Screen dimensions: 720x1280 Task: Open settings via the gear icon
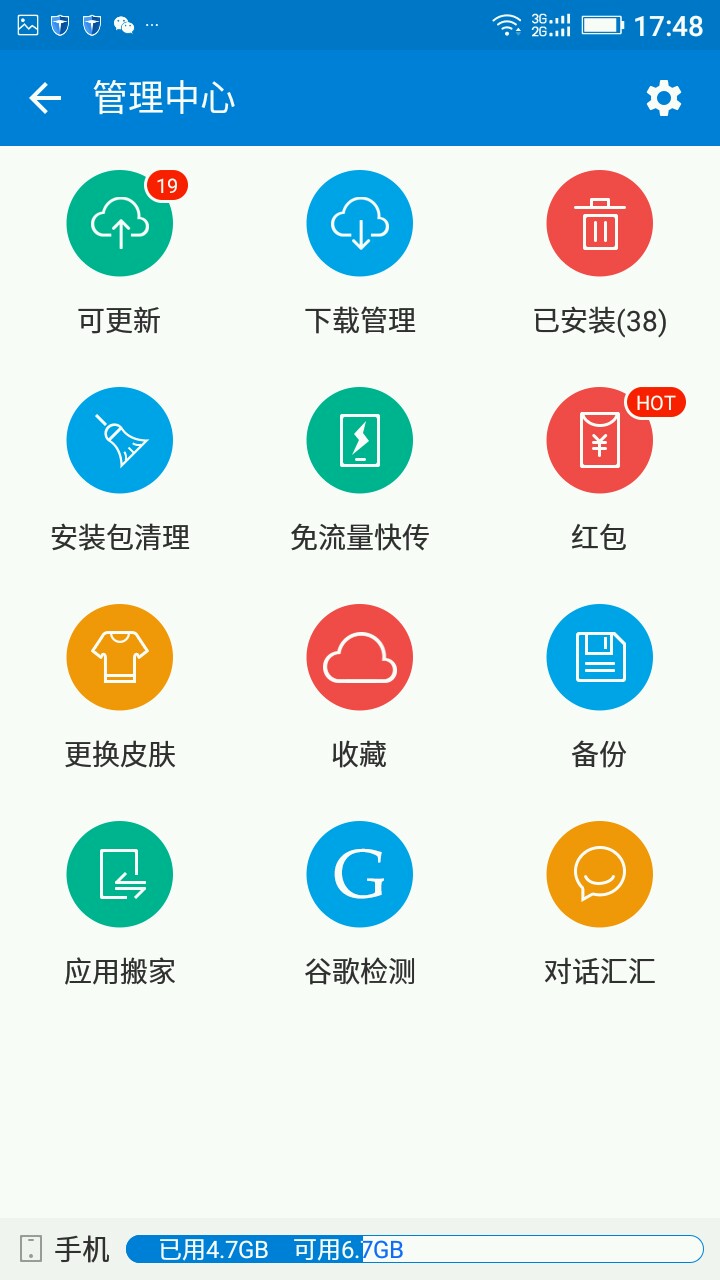pos(663,98)
